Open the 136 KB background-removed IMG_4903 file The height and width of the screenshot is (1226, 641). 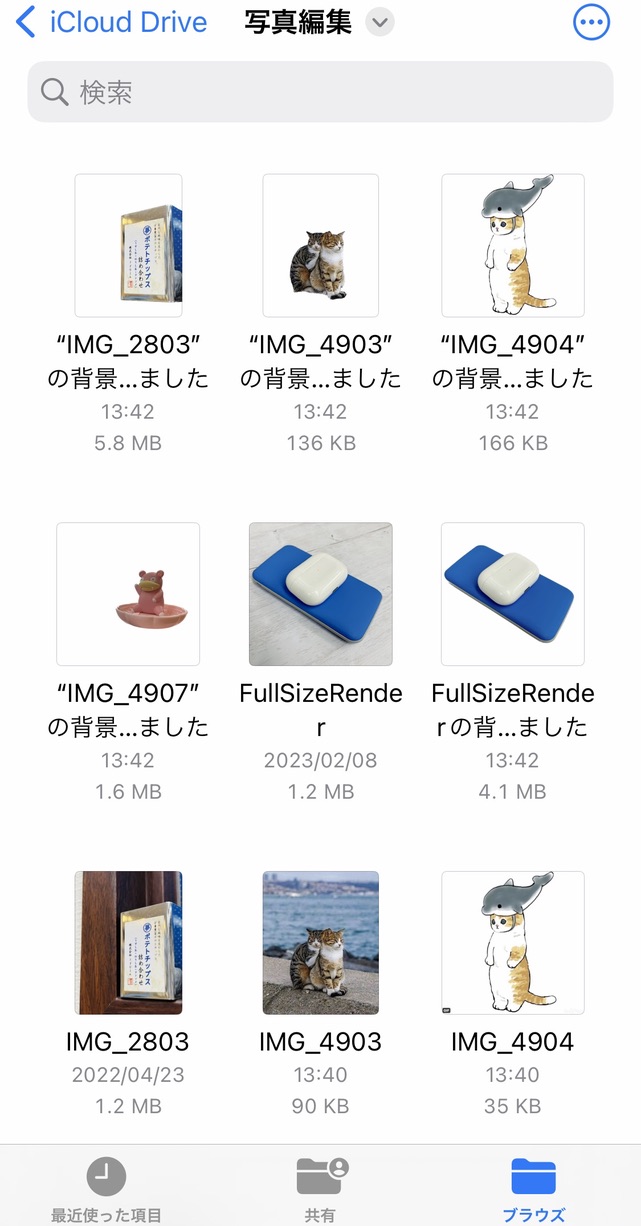tap(320, 245)
